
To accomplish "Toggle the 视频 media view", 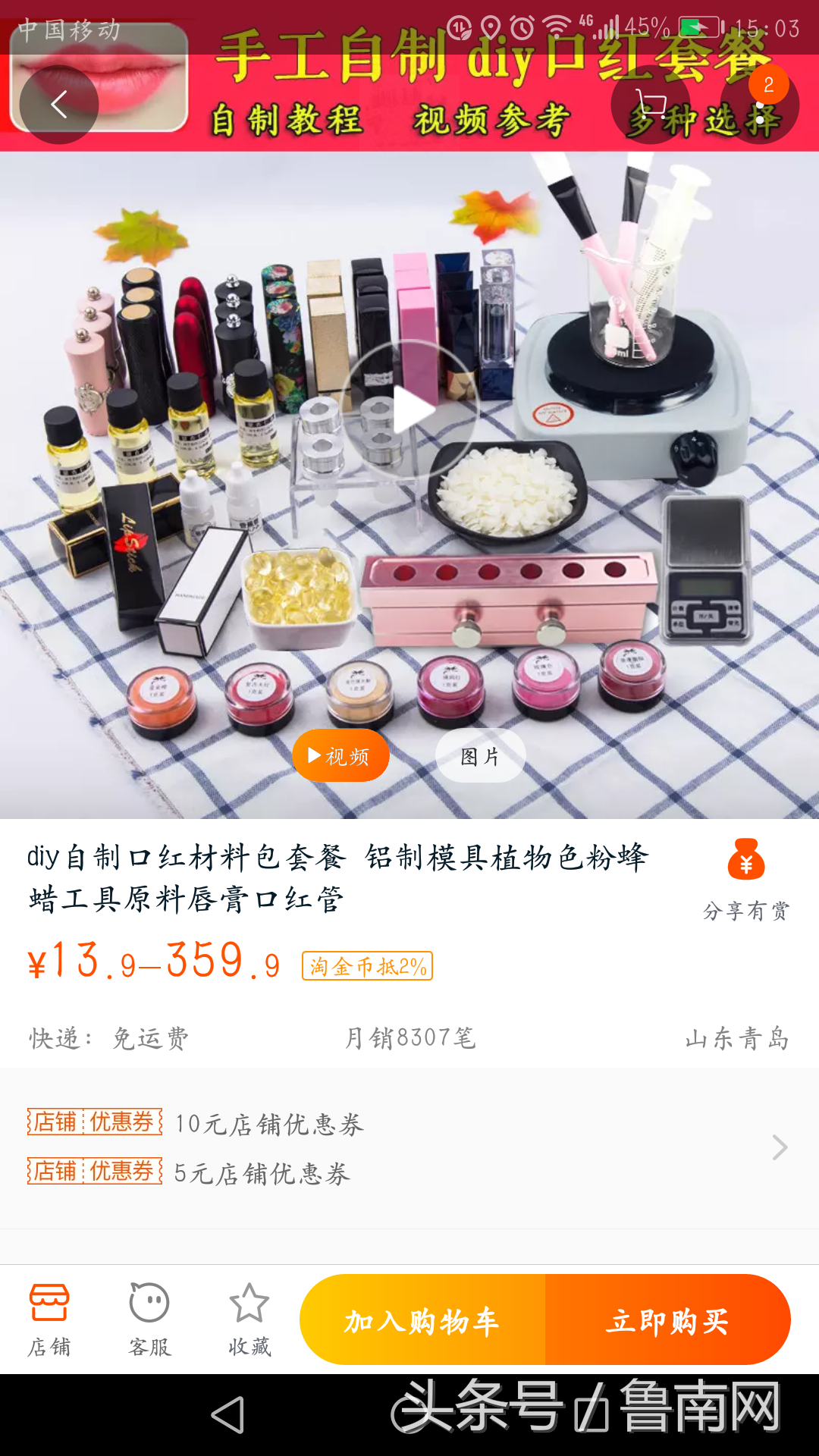I will click(340, 755).
